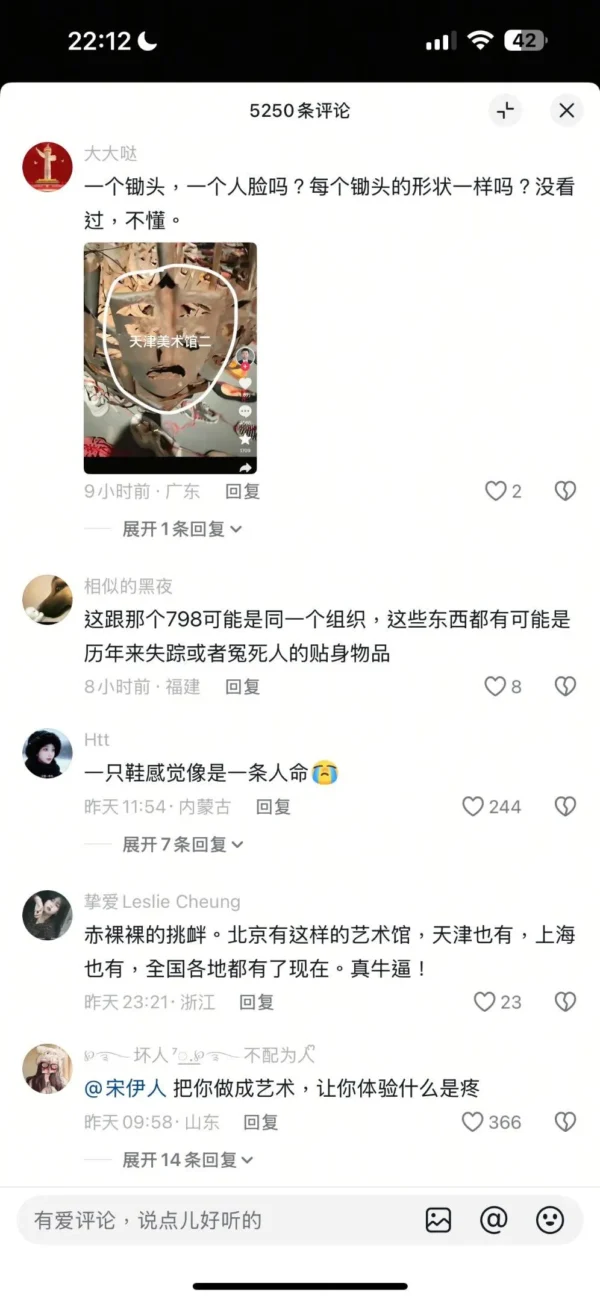Open Htt's profile avatar
This screenshot has height=1301, width=600.
[x=47, y=754]
